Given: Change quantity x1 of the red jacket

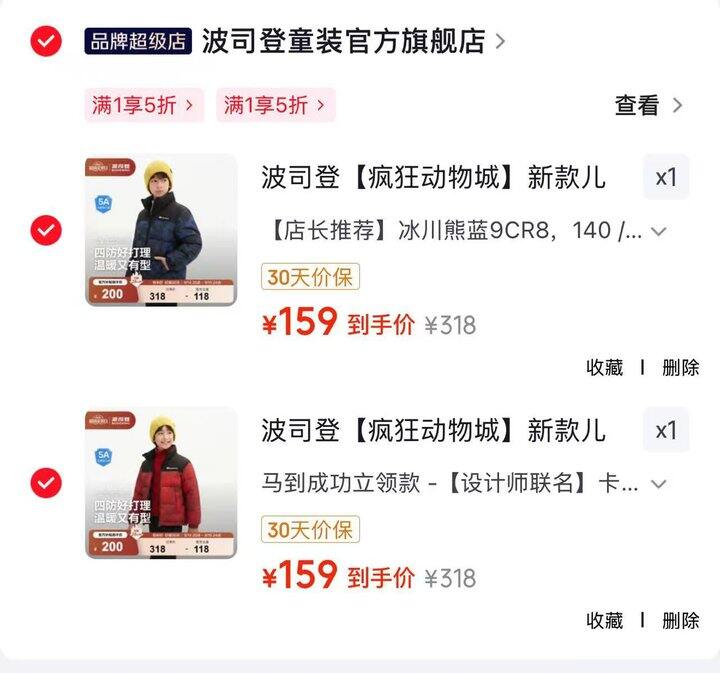Looking at the screenshot, I should [666, 430].
